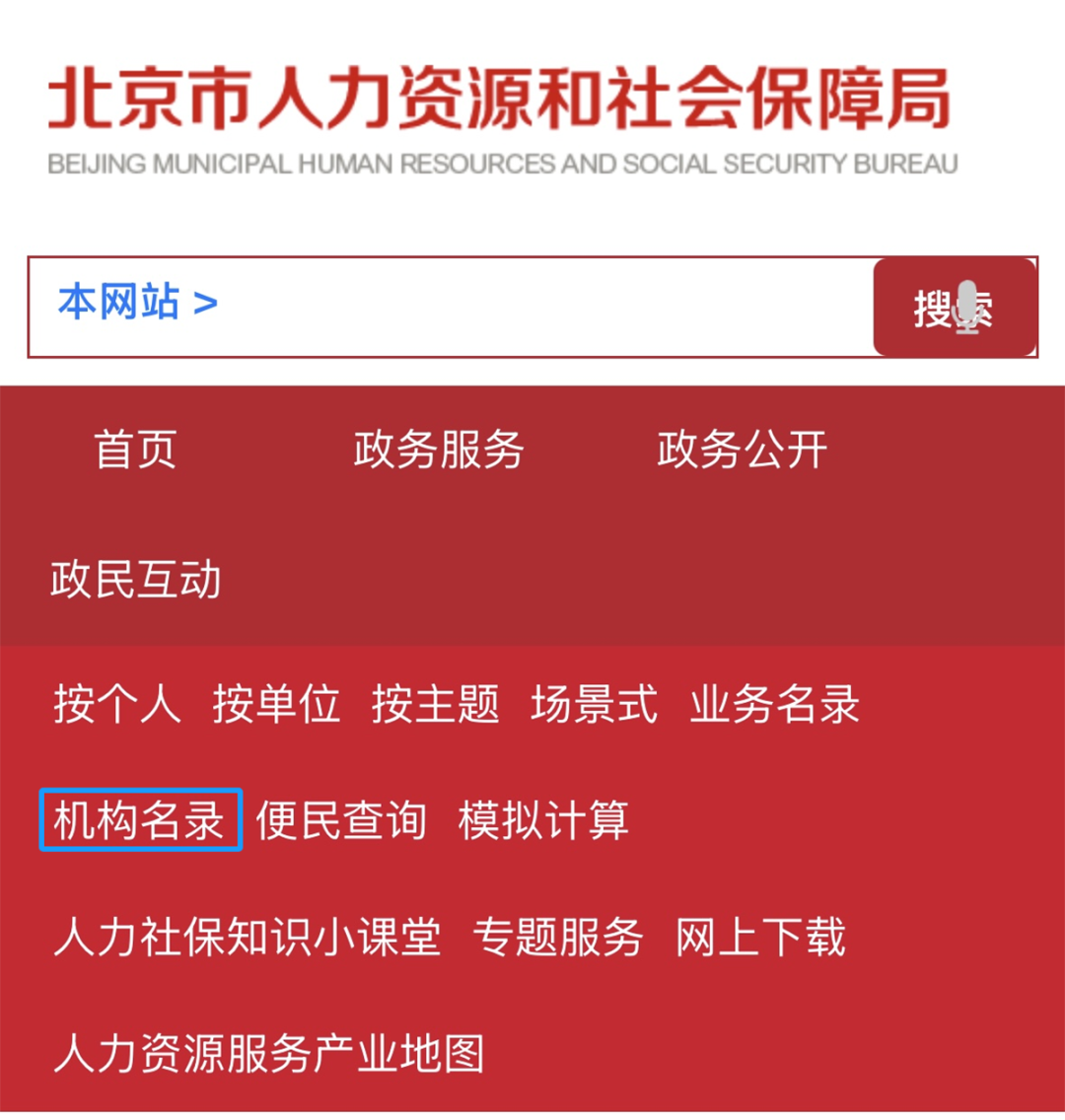Open 网上下载 page
The image size is (1065, 1120).
coord(760,937)
